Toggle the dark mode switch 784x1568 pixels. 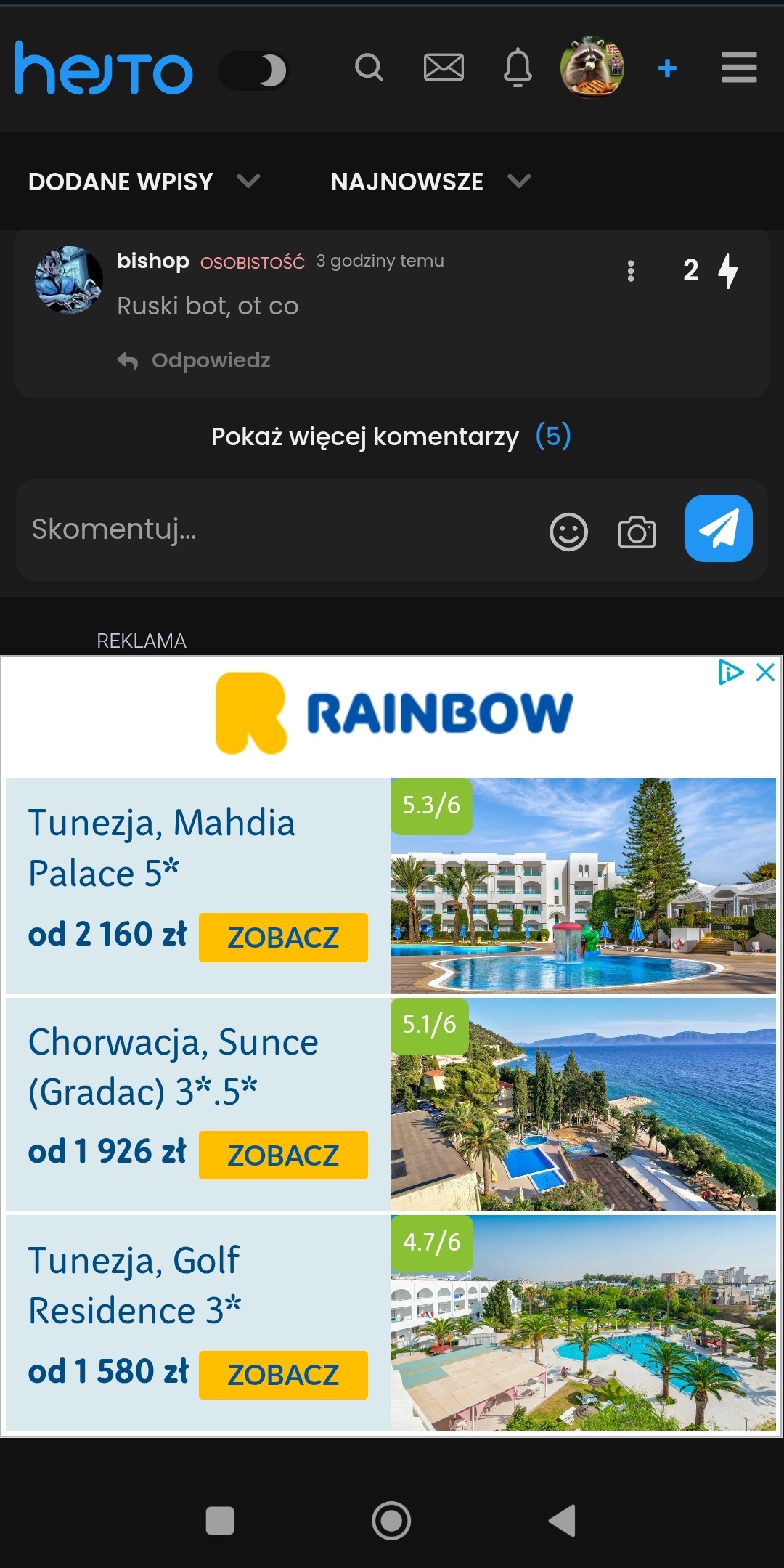254,70
